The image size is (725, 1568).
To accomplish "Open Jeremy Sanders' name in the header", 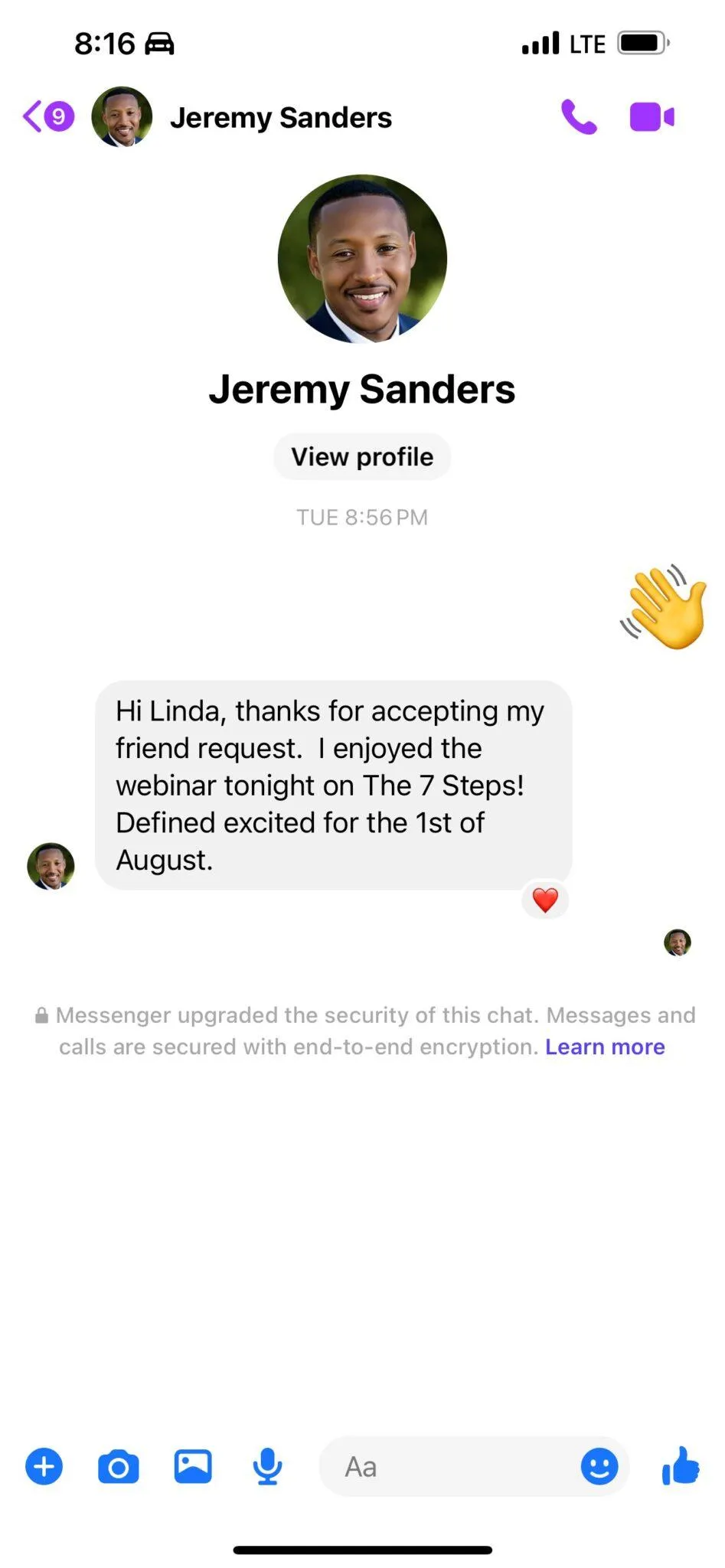I will pyautogui.click(x=280, y=118).
